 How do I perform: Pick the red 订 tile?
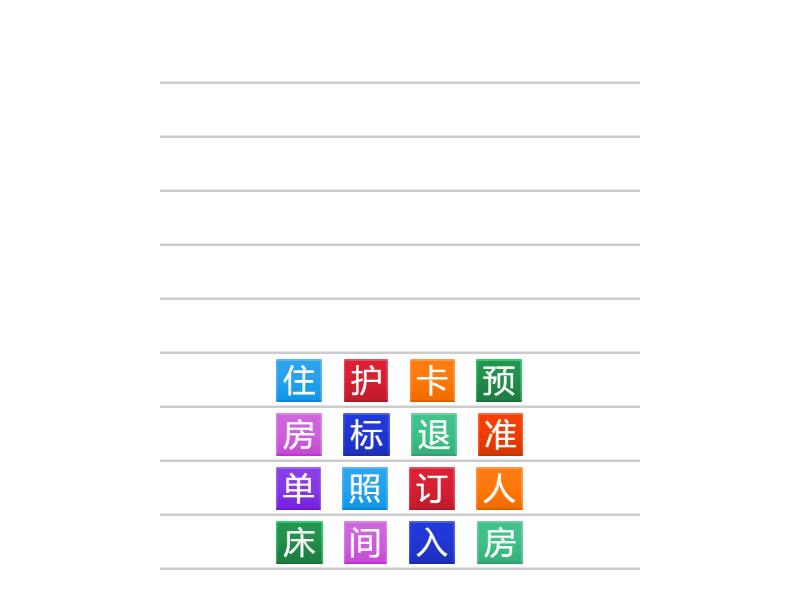click(432, 489)
